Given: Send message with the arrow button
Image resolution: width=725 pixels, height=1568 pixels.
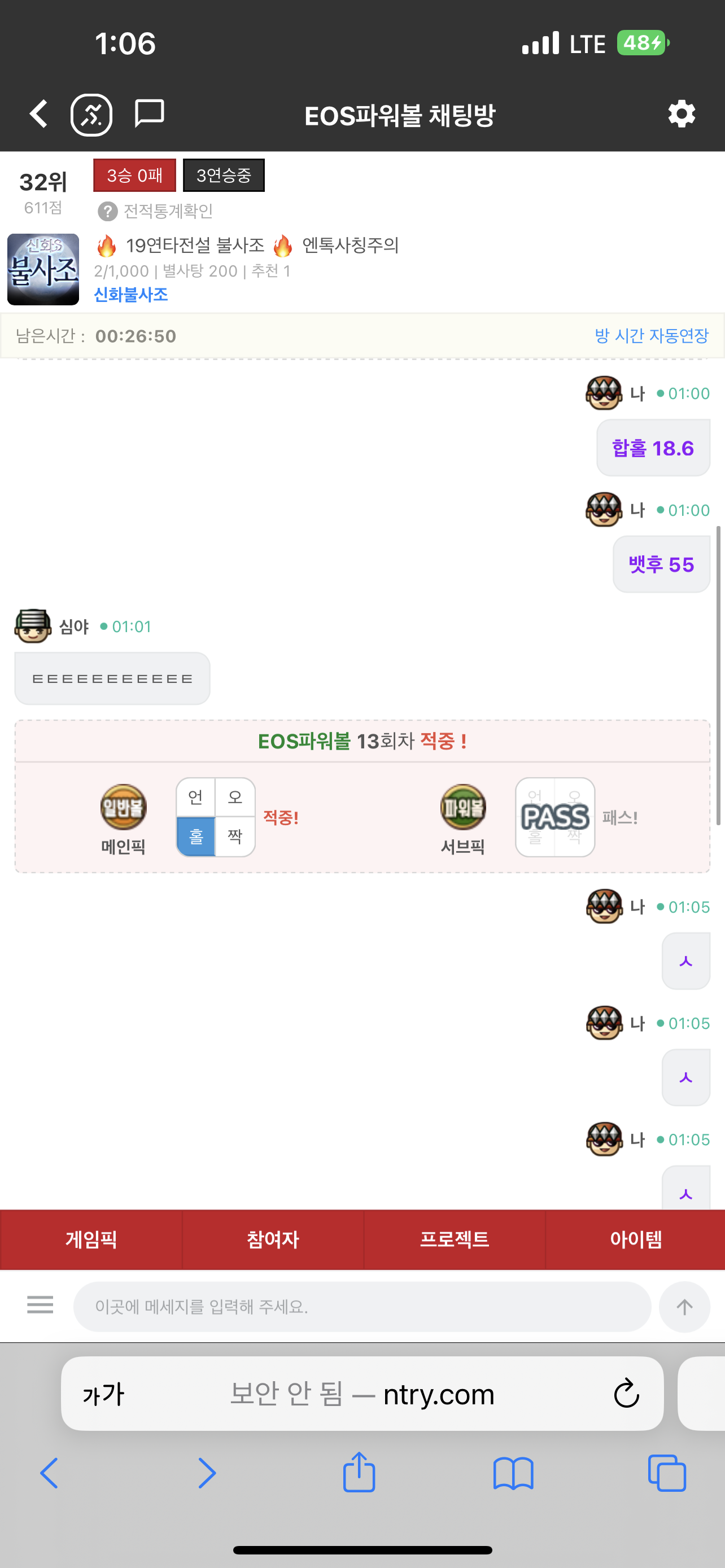Looking at the screenshot, I should pos(684,1307).
